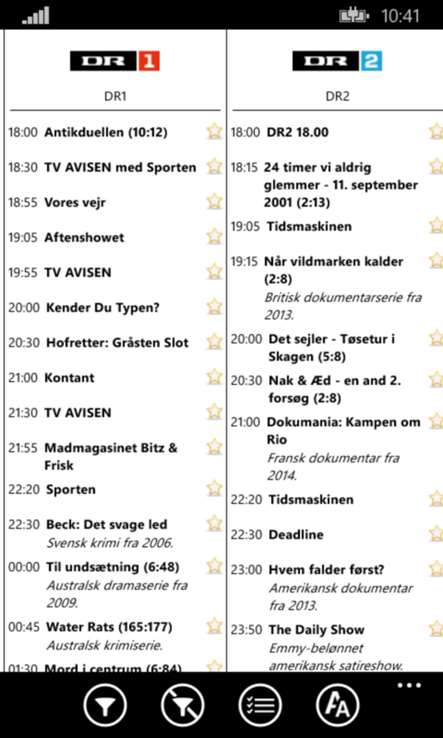Screen dimensions: 443x738
Task: Open Hvem falder først? on DR2
Action: (326, 570)
